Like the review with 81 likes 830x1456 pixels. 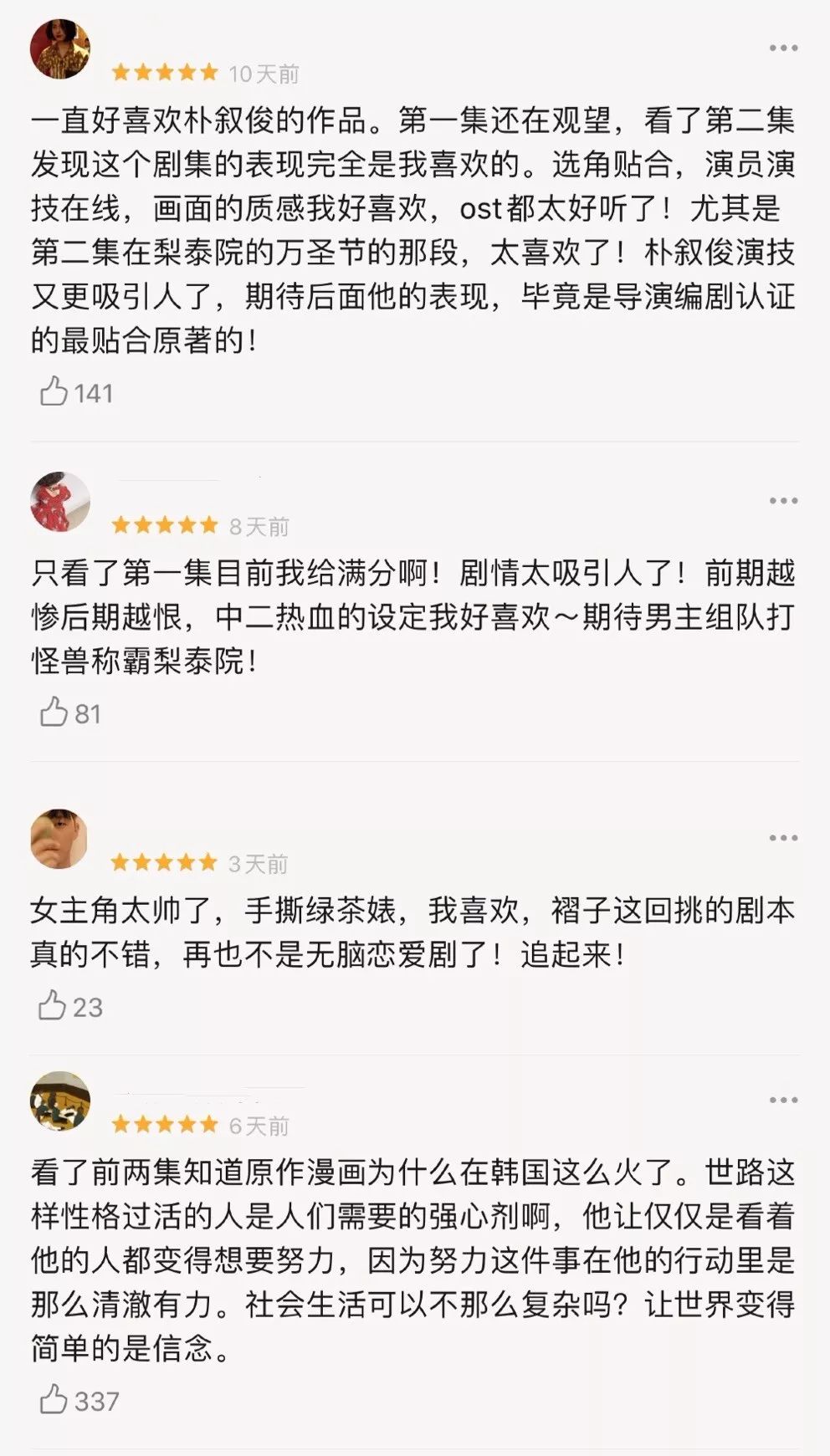click(x=54, y=712)
